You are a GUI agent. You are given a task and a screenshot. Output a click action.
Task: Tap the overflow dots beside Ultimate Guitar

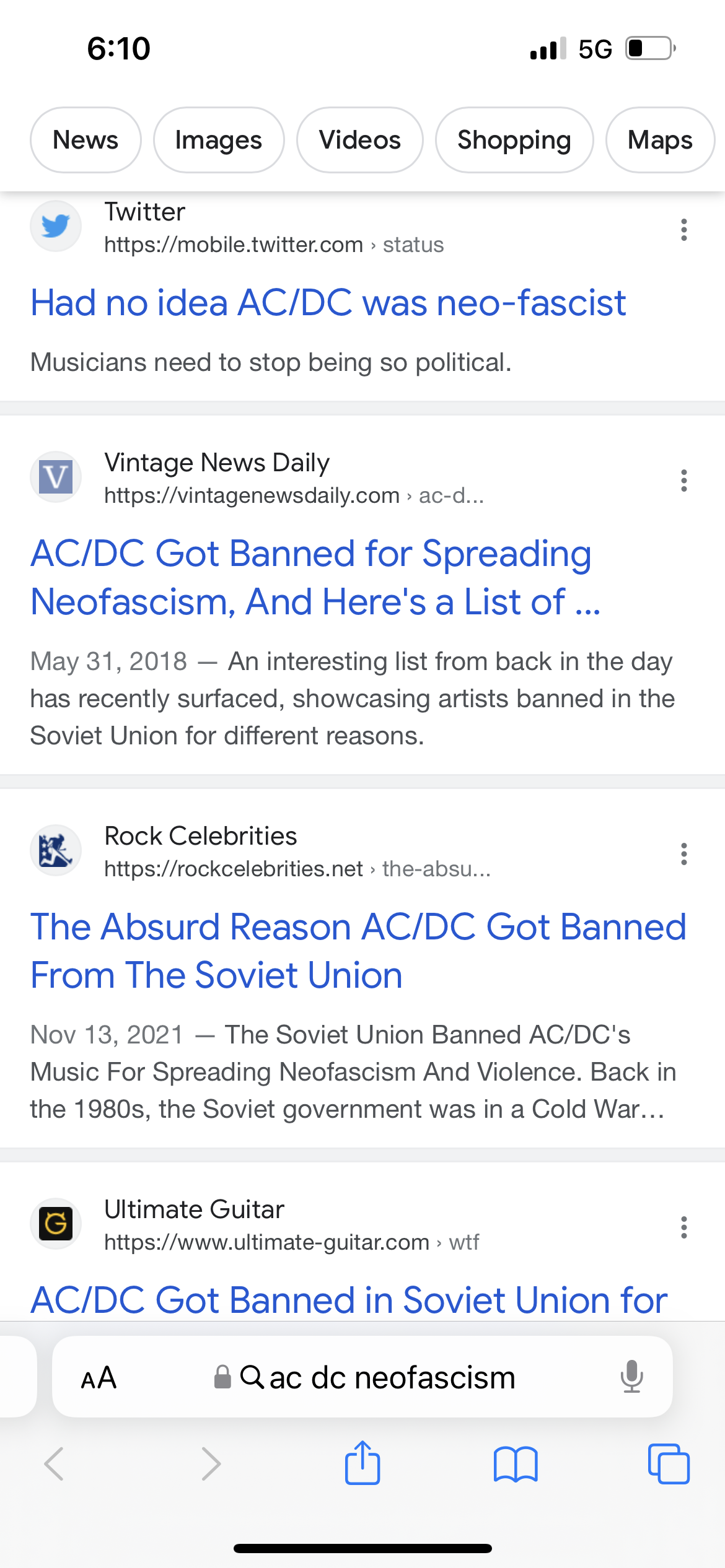[x=683, y=1227]
